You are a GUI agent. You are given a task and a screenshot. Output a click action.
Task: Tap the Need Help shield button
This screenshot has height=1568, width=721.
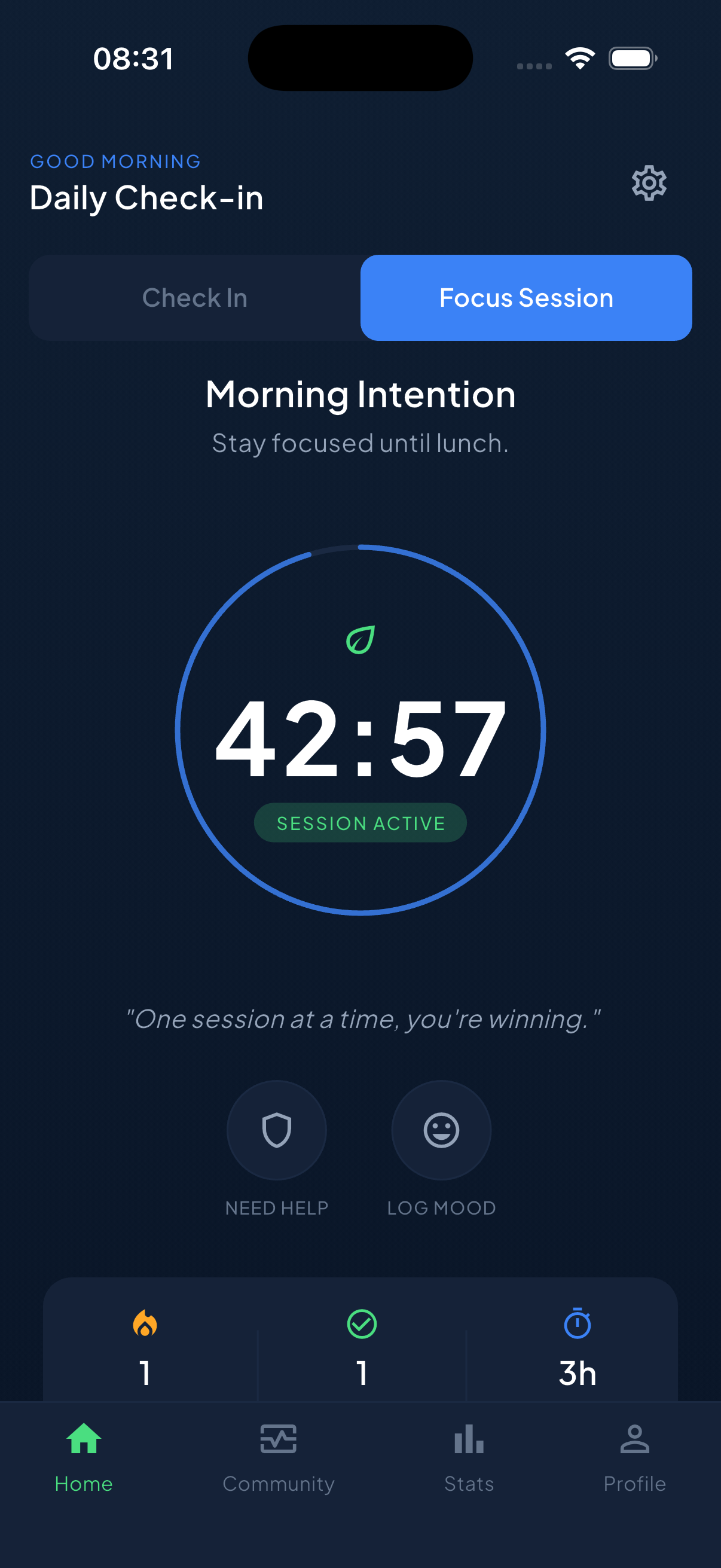point(277,1130)
